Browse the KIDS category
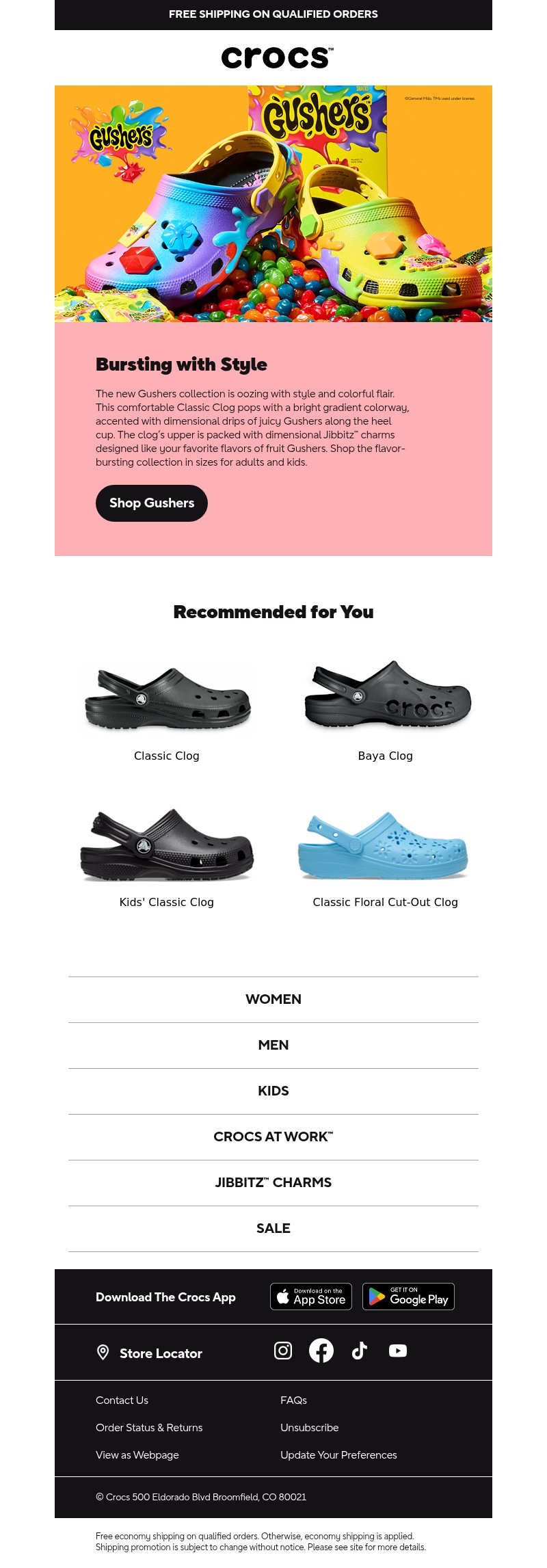The width and height of the screenshot is (547, 1568). tap(273, 1091)
